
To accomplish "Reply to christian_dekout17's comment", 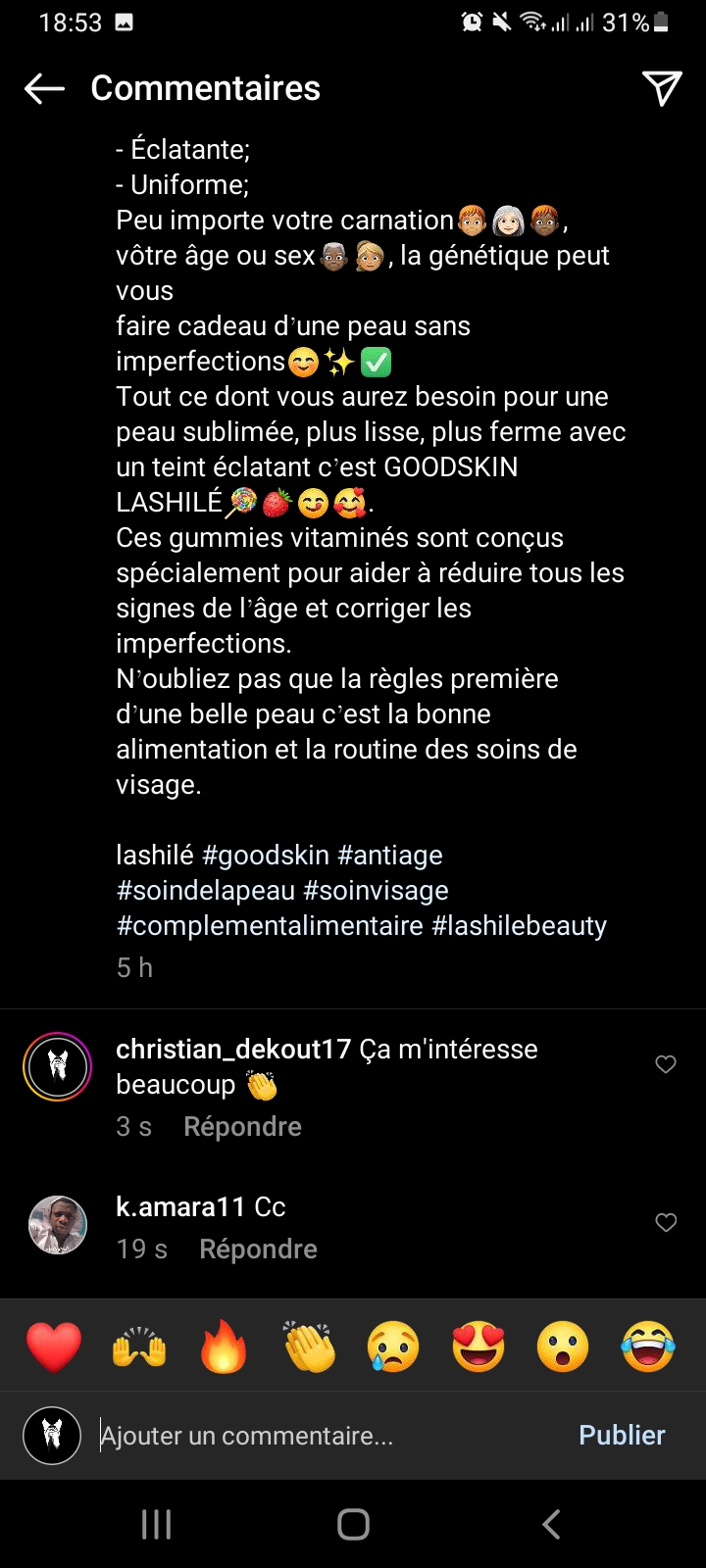I will [242, 1127].
